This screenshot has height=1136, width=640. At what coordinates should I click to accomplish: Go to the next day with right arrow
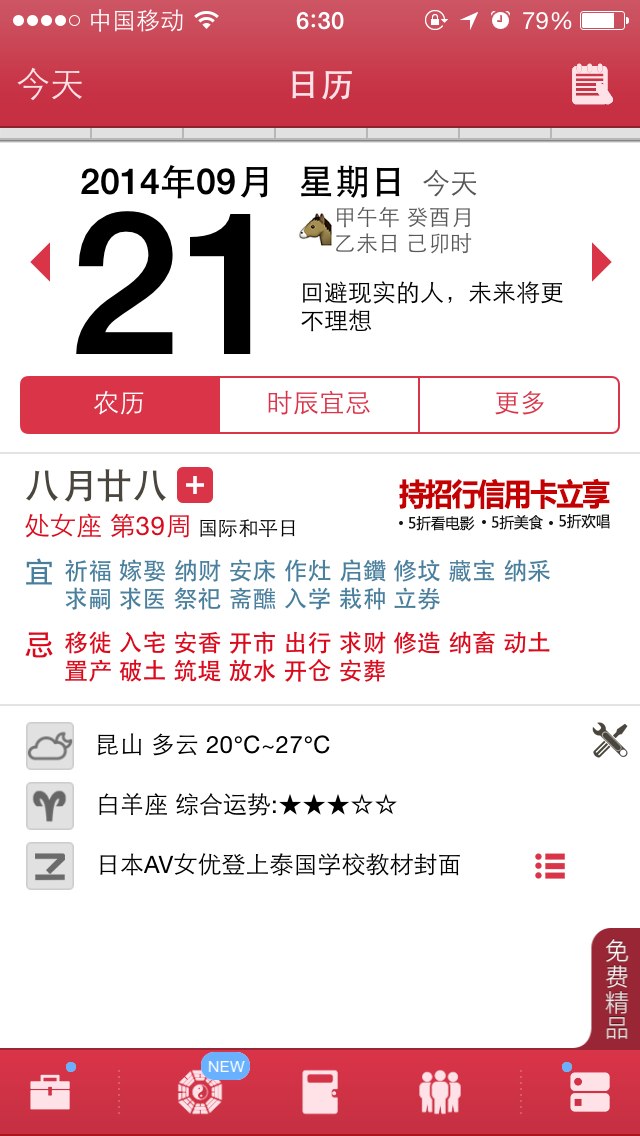(600, 262)
